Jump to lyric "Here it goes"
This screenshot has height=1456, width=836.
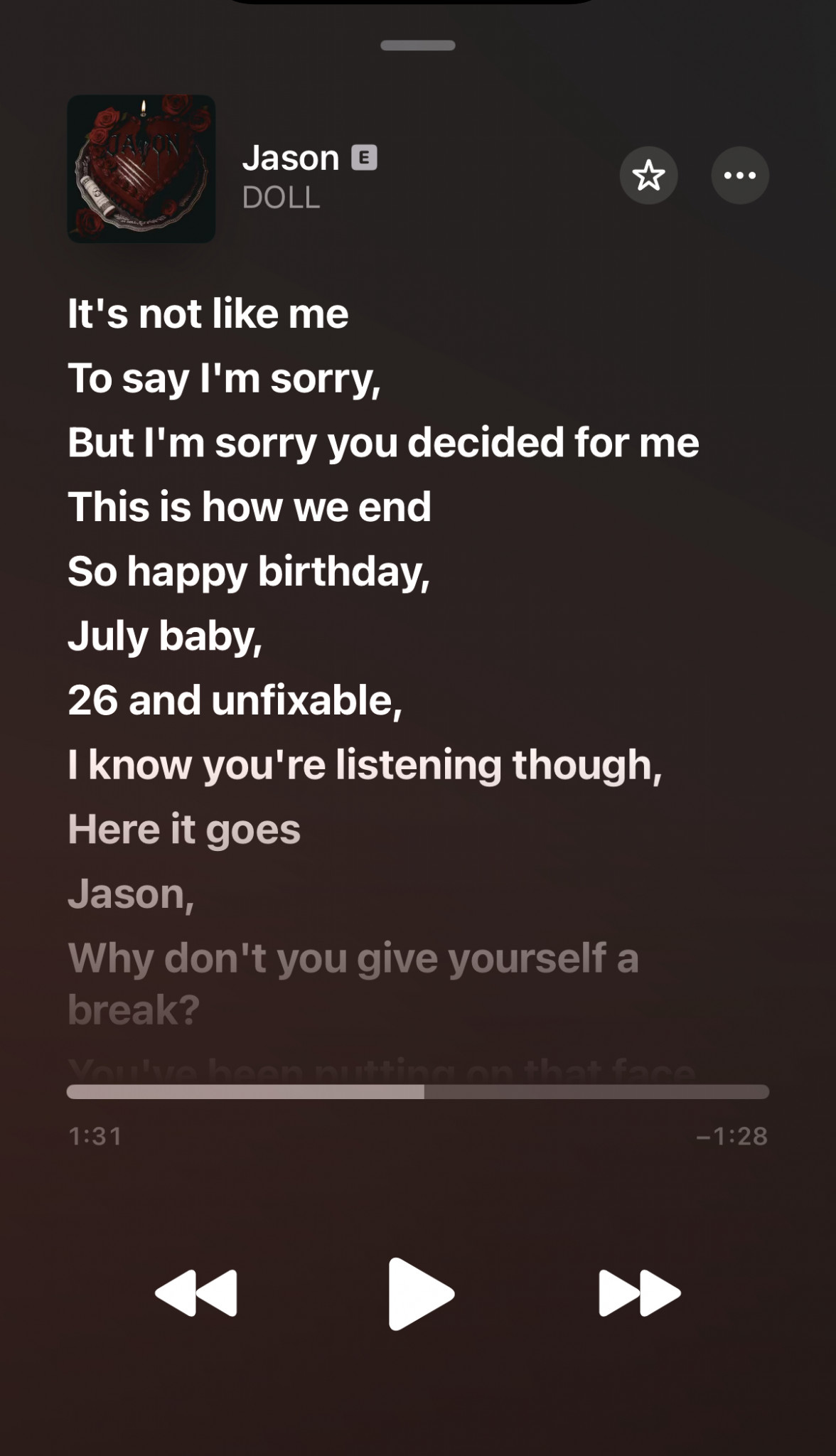(184, 830)
